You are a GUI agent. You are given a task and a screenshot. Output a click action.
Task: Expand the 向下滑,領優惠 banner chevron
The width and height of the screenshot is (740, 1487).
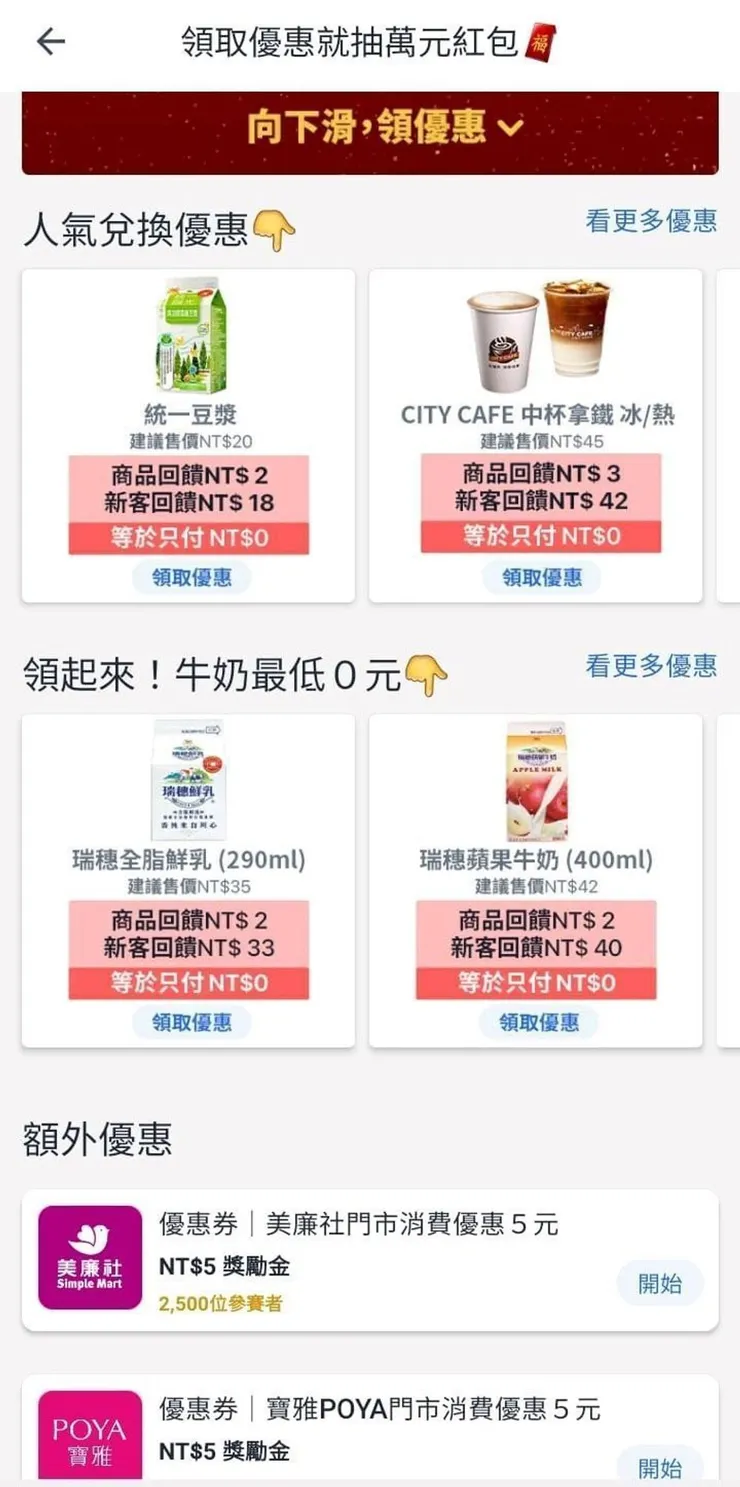click(x=513, y=129)
